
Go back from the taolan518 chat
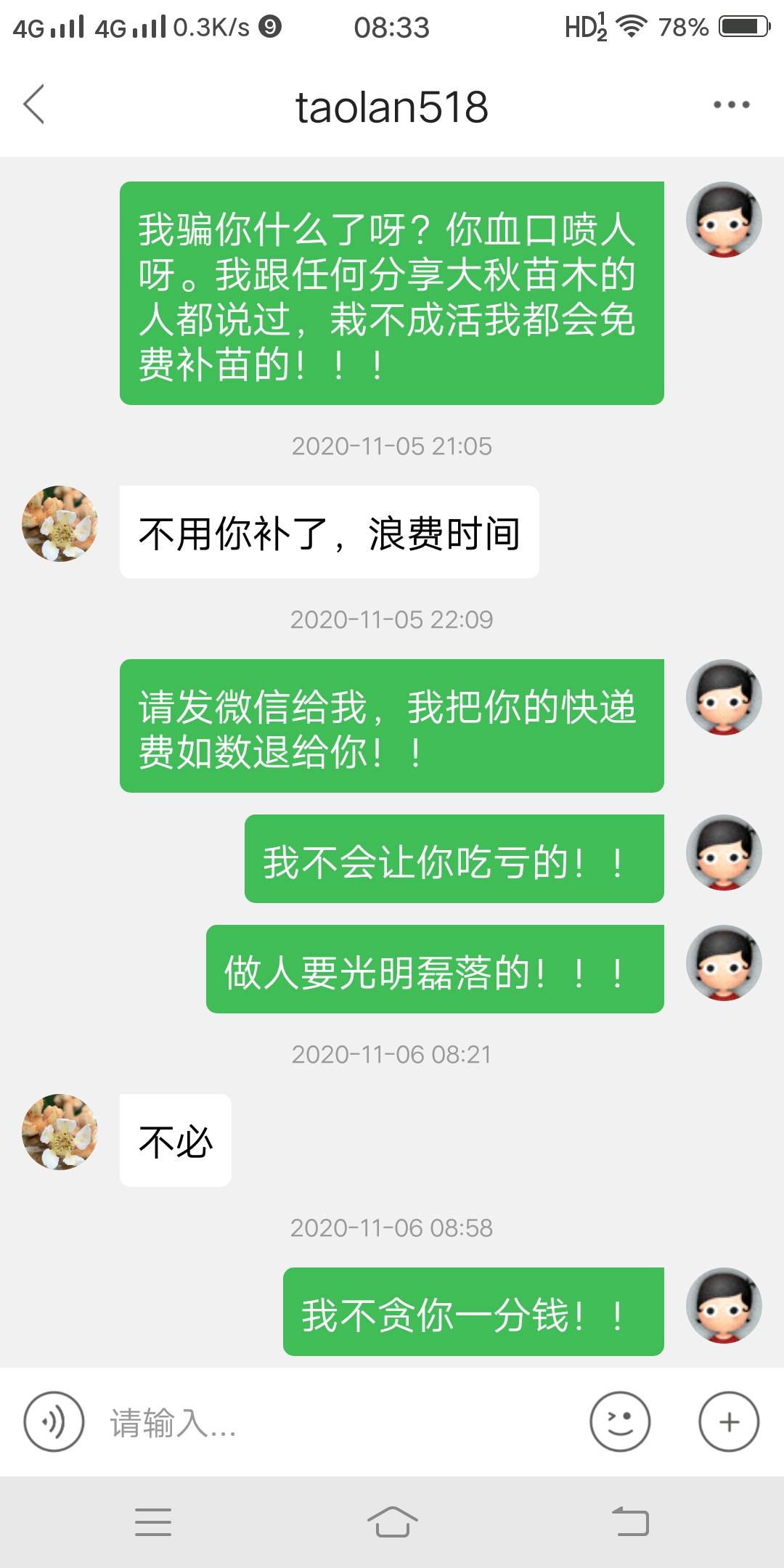[x=34, y=105]
